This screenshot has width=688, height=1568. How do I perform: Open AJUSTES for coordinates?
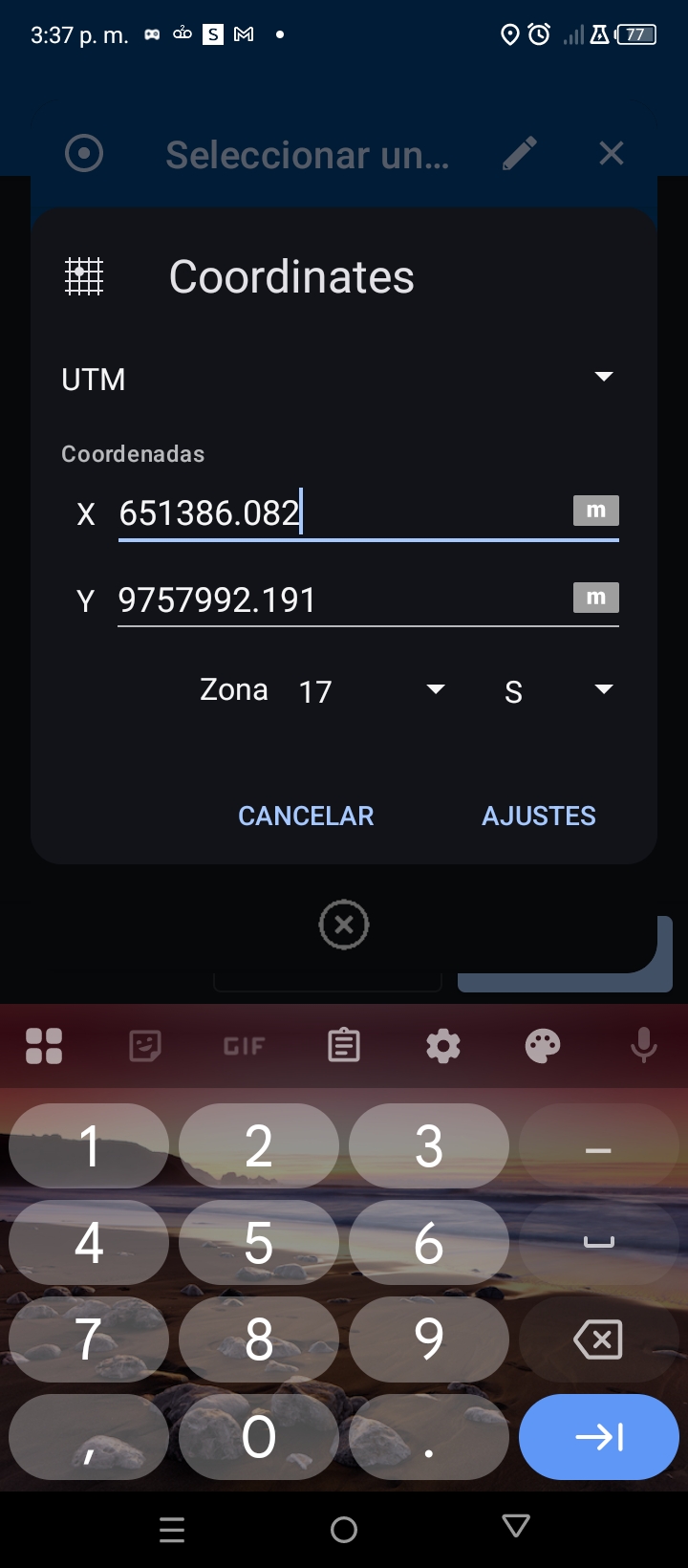tap(539, 816)
